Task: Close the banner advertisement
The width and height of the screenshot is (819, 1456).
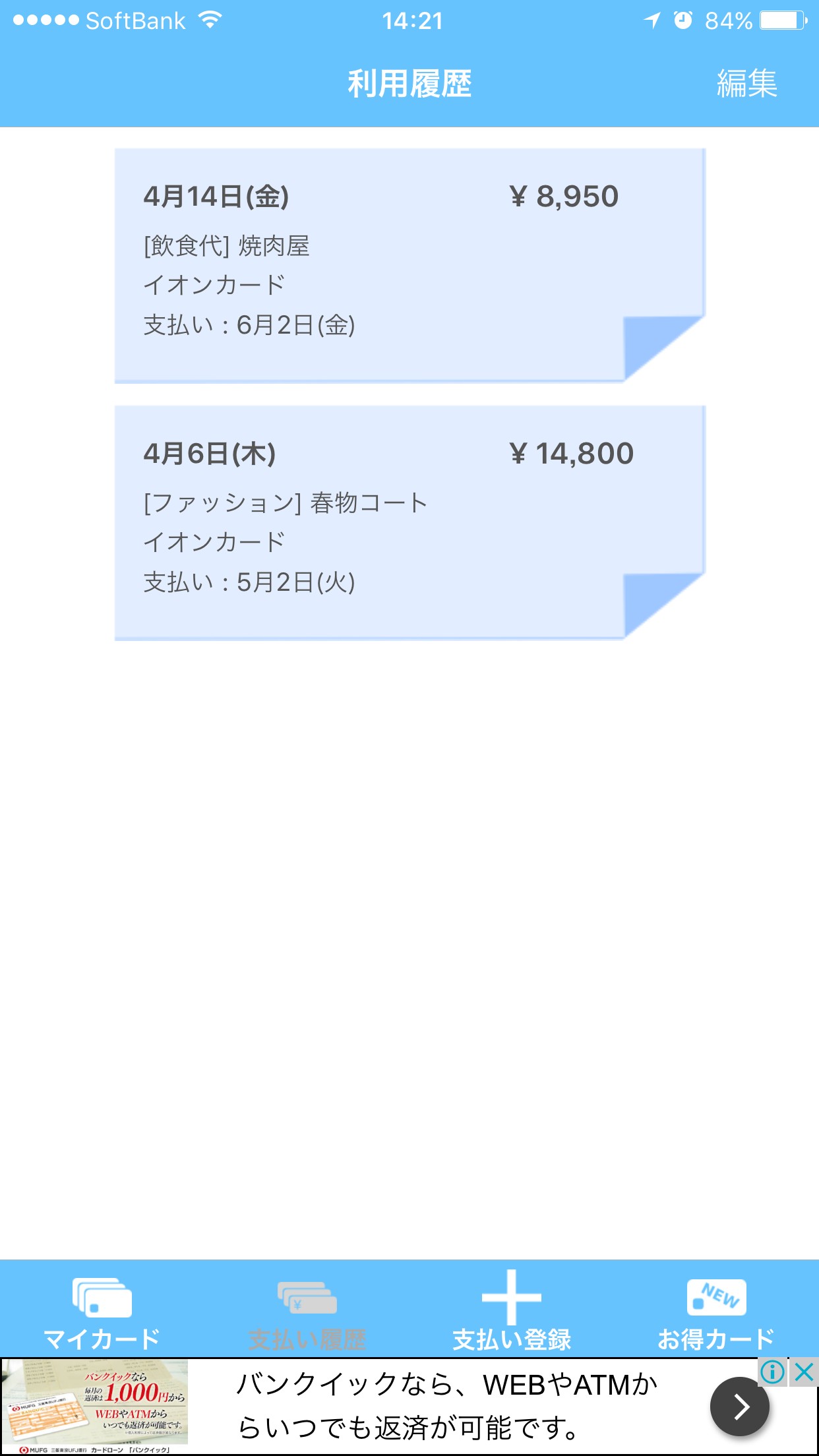Action: tap(804, 1372)
